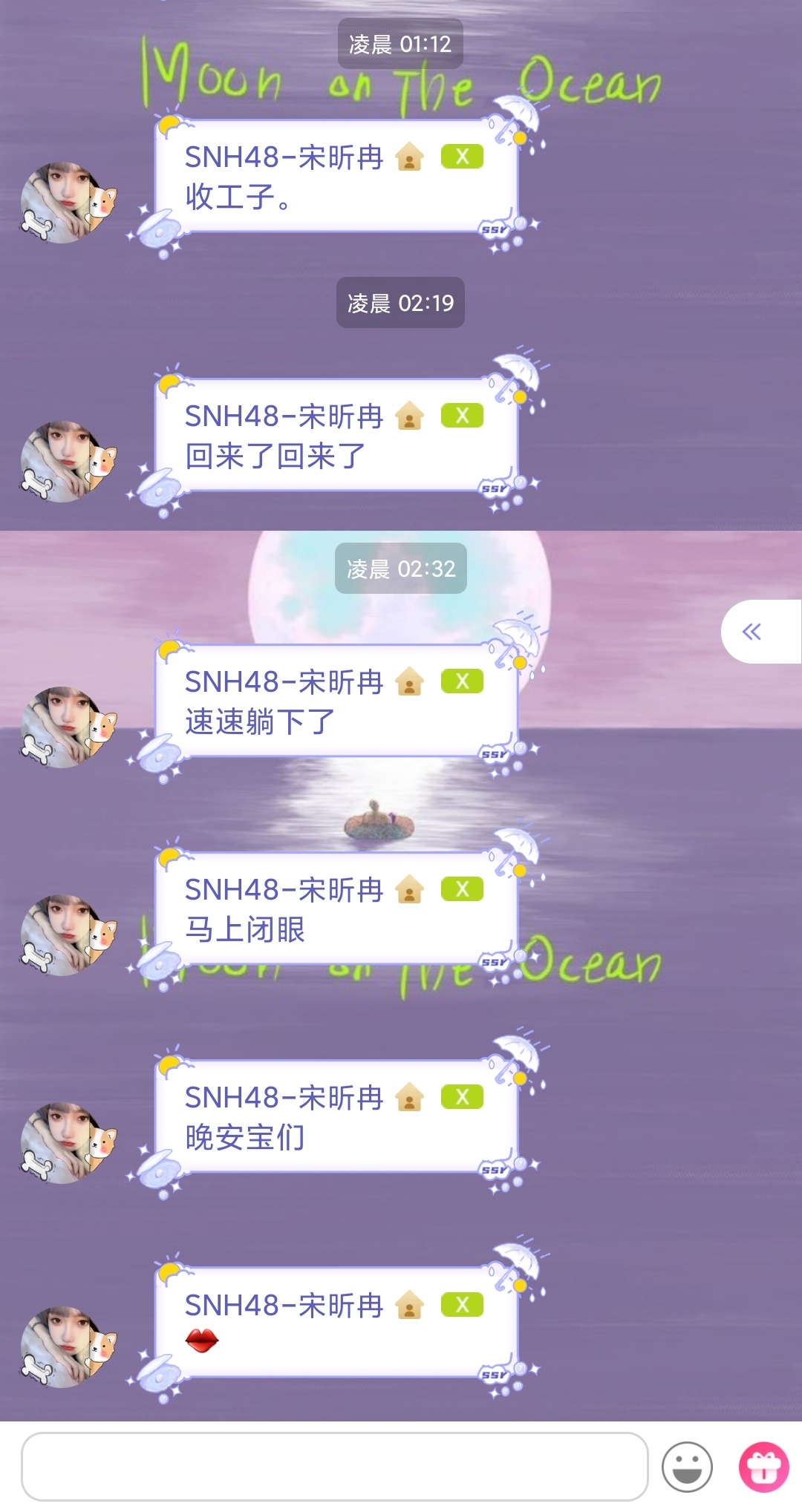Open avatar beside the 晚安宝们 message
The height and width of the screenshot is (1512, 802).
pyautogui.click(x=67, y=1143)
